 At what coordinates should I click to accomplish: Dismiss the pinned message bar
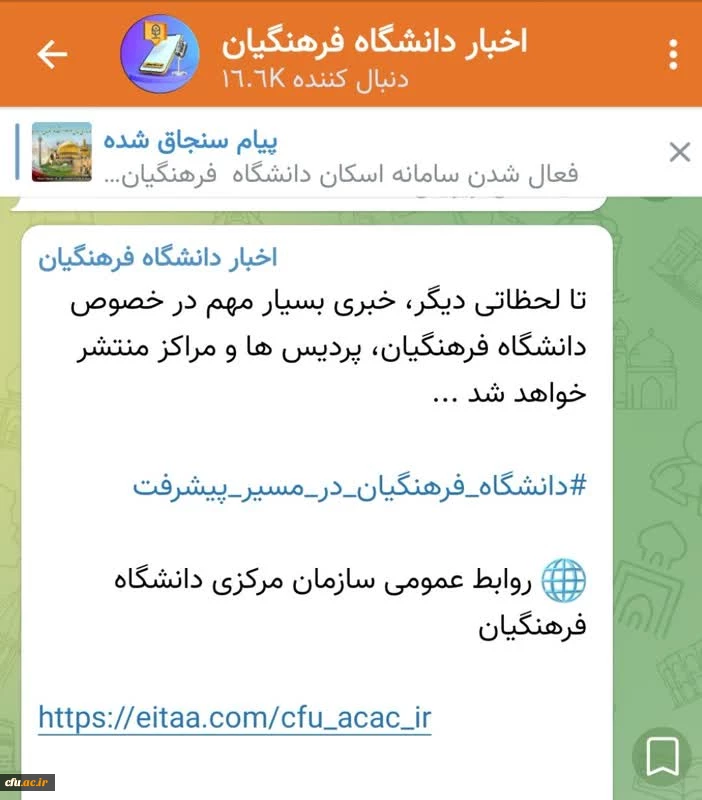click(679, 152)
